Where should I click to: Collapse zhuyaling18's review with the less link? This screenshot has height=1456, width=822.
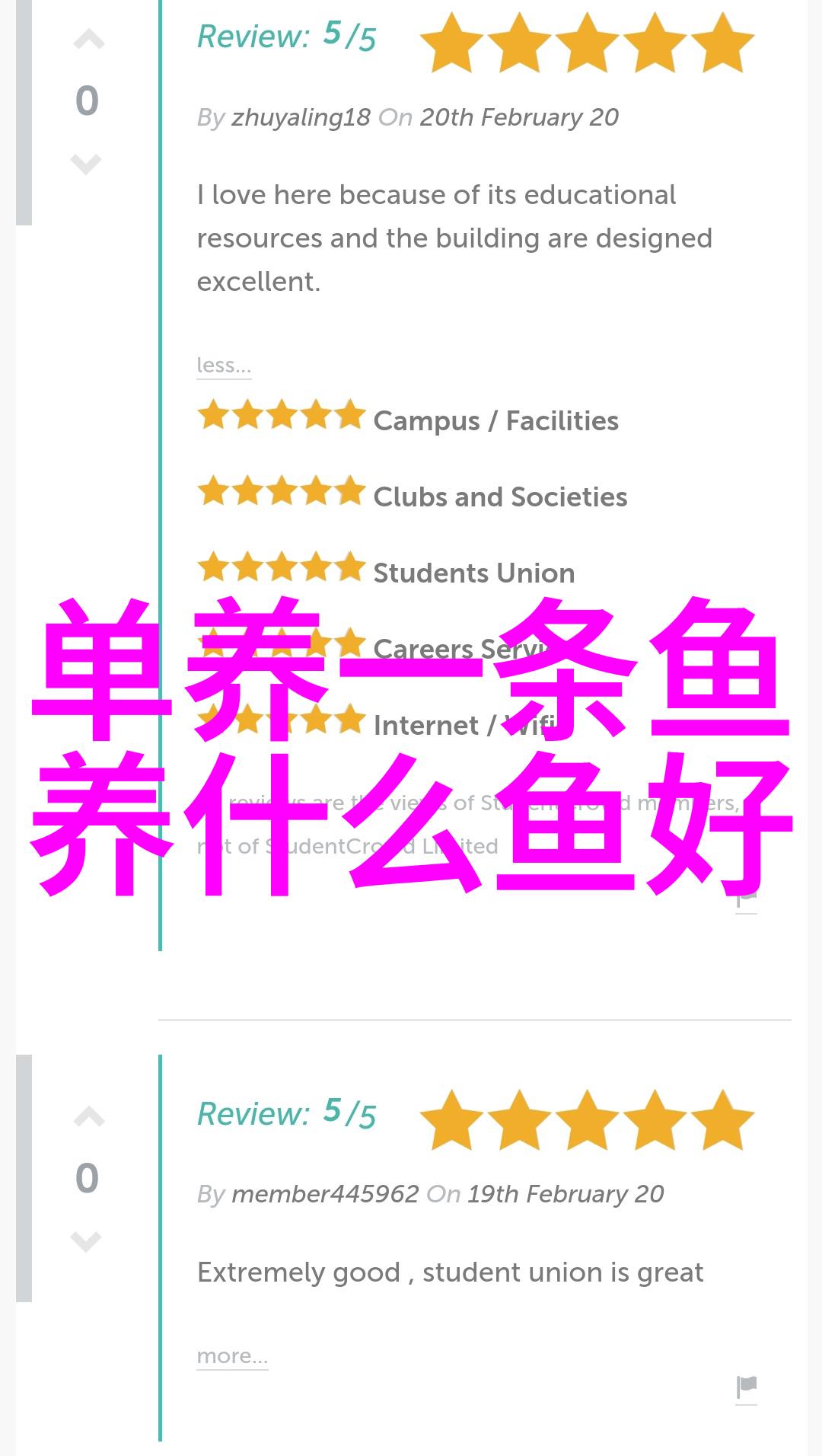click(x=223, y=366)
